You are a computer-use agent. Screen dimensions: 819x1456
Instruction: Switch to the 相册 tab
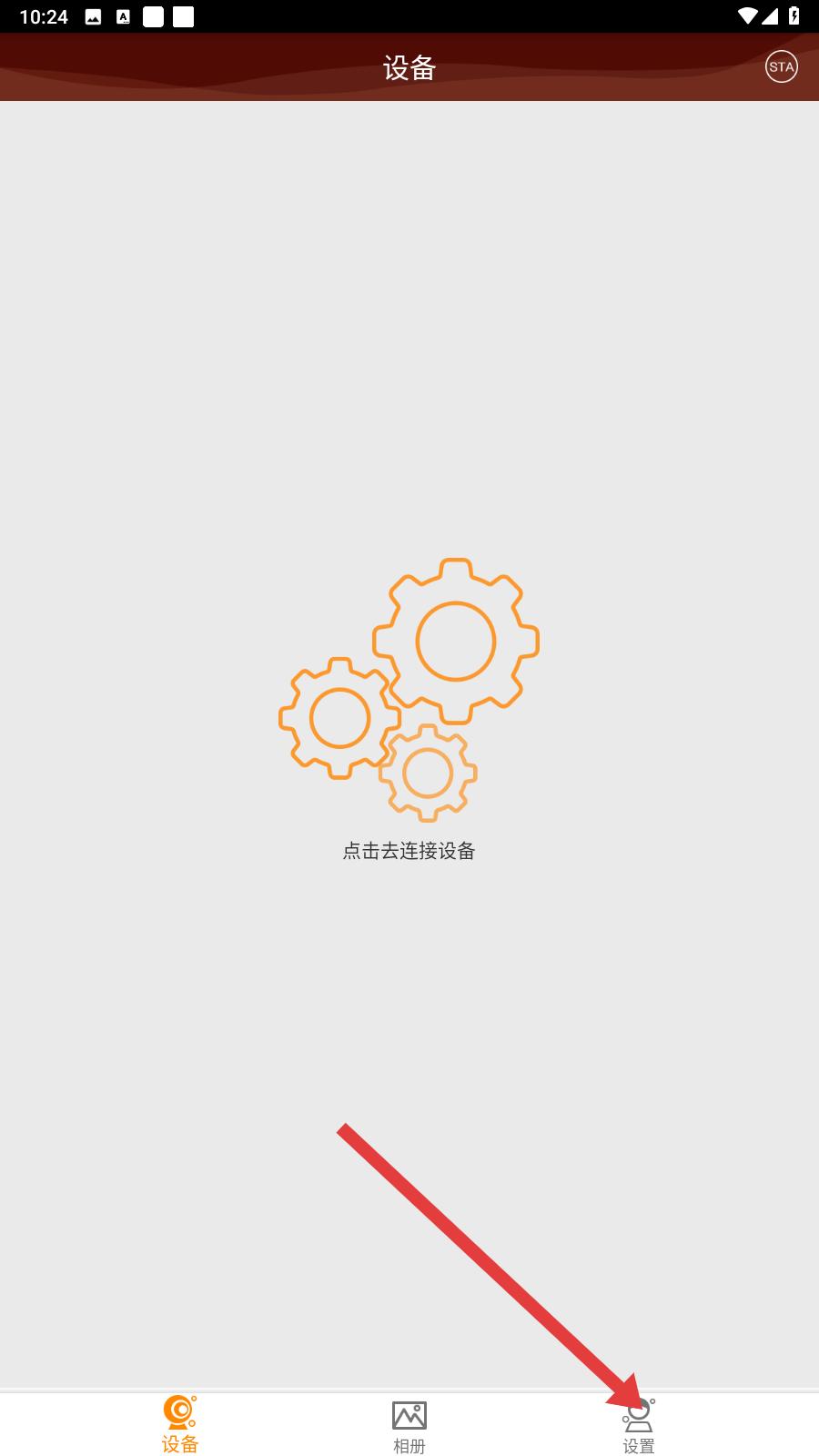coord(409,1427)
